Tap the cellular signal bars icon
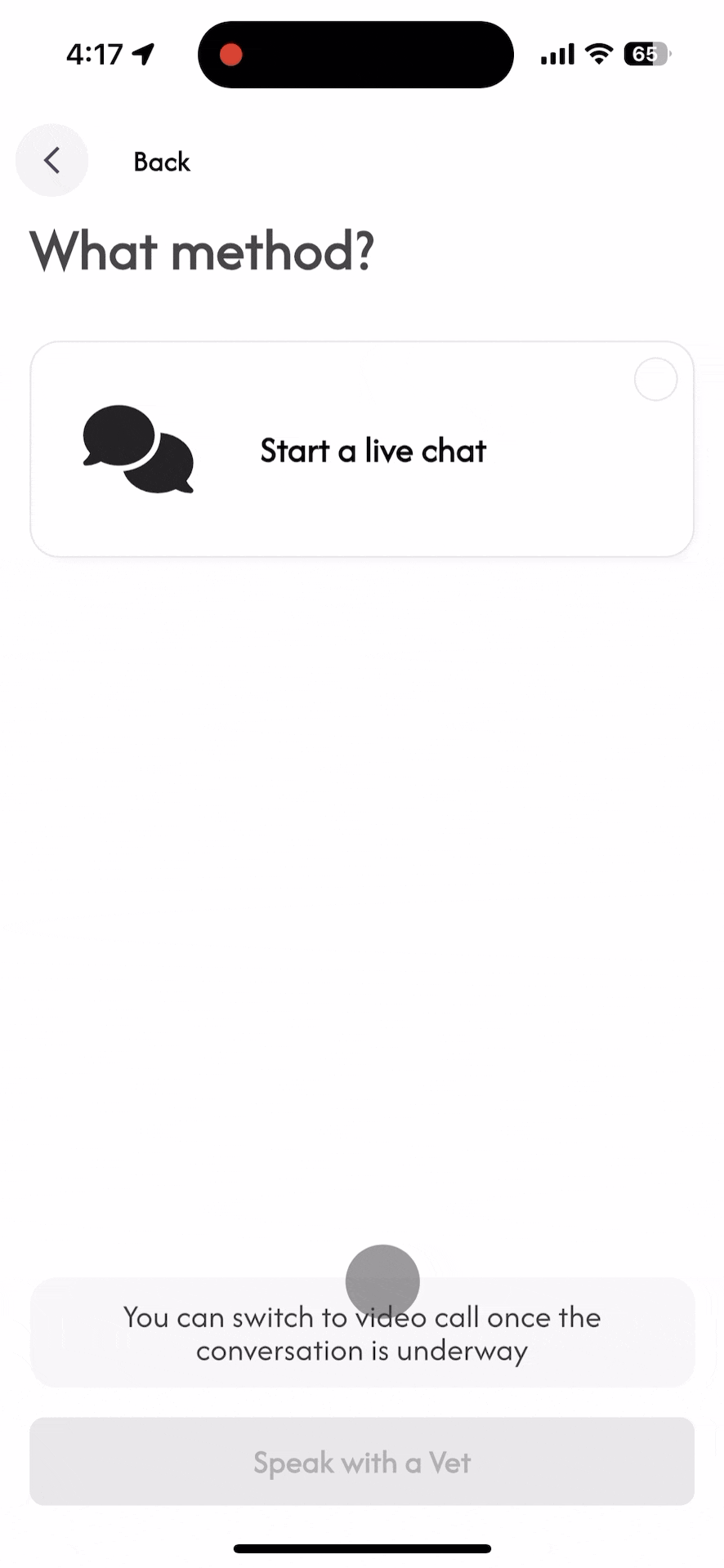 (x=556, y=54)
